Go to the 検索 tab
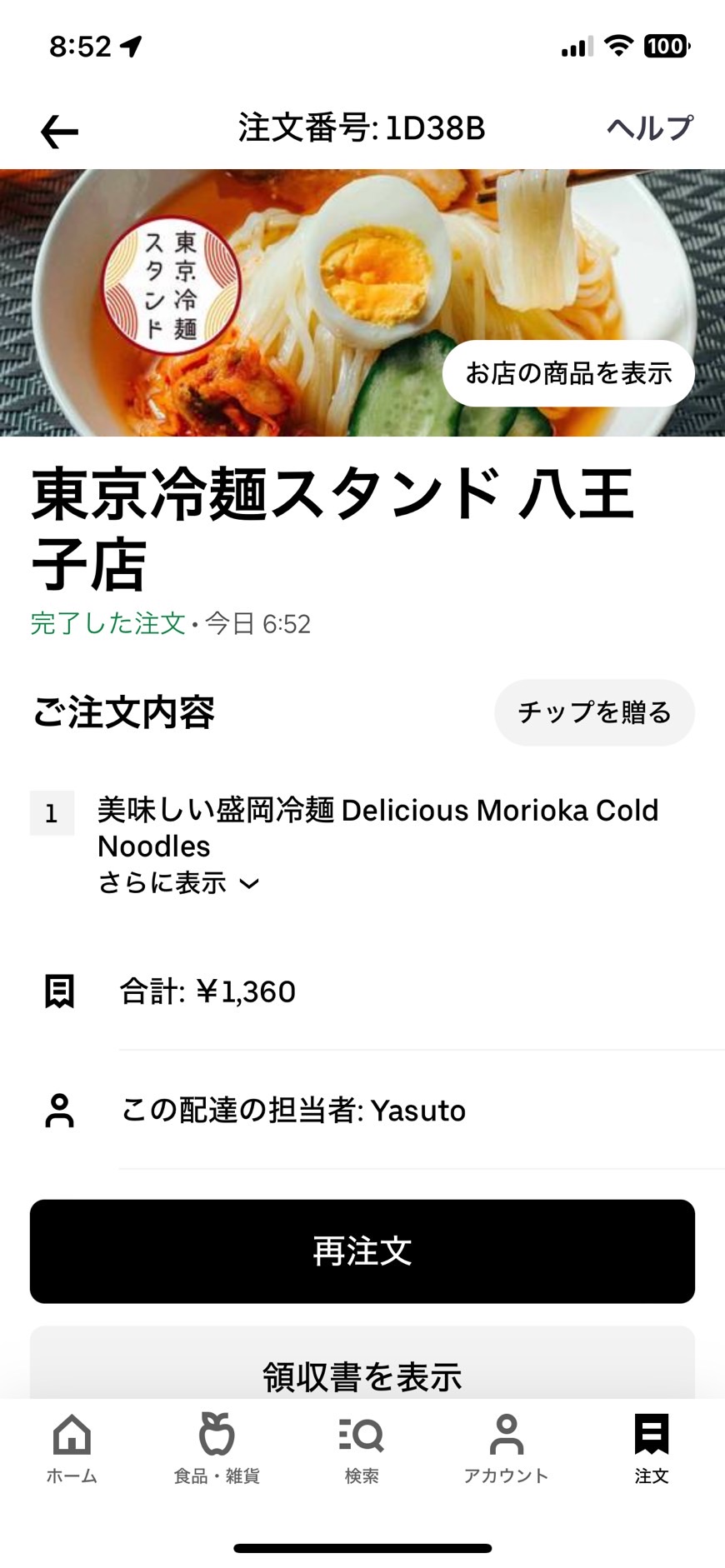Image resolution: width=725 pixels, height=1568 pixels. coord(362,1448)
